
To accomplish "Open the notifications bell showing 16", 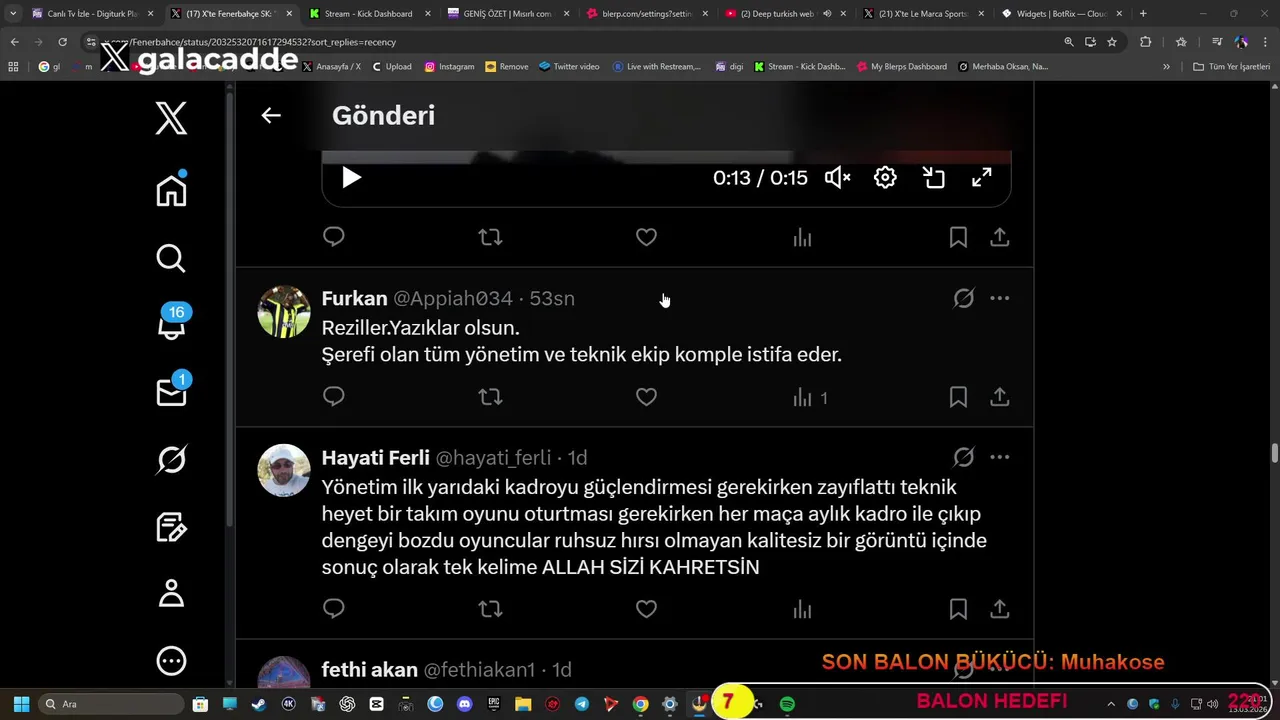I will (172, 323).
